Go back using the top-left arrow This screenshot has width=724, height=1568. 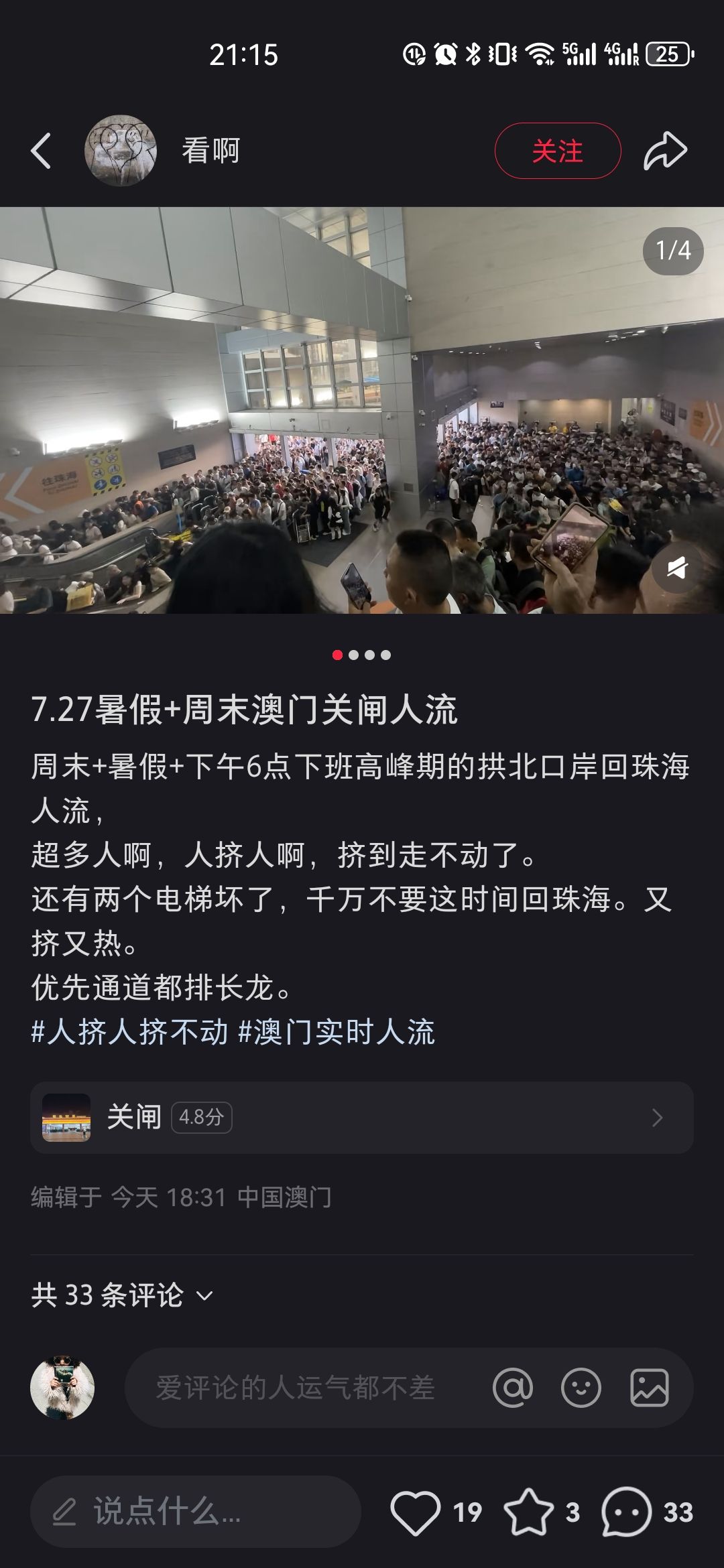pos(41,150)
